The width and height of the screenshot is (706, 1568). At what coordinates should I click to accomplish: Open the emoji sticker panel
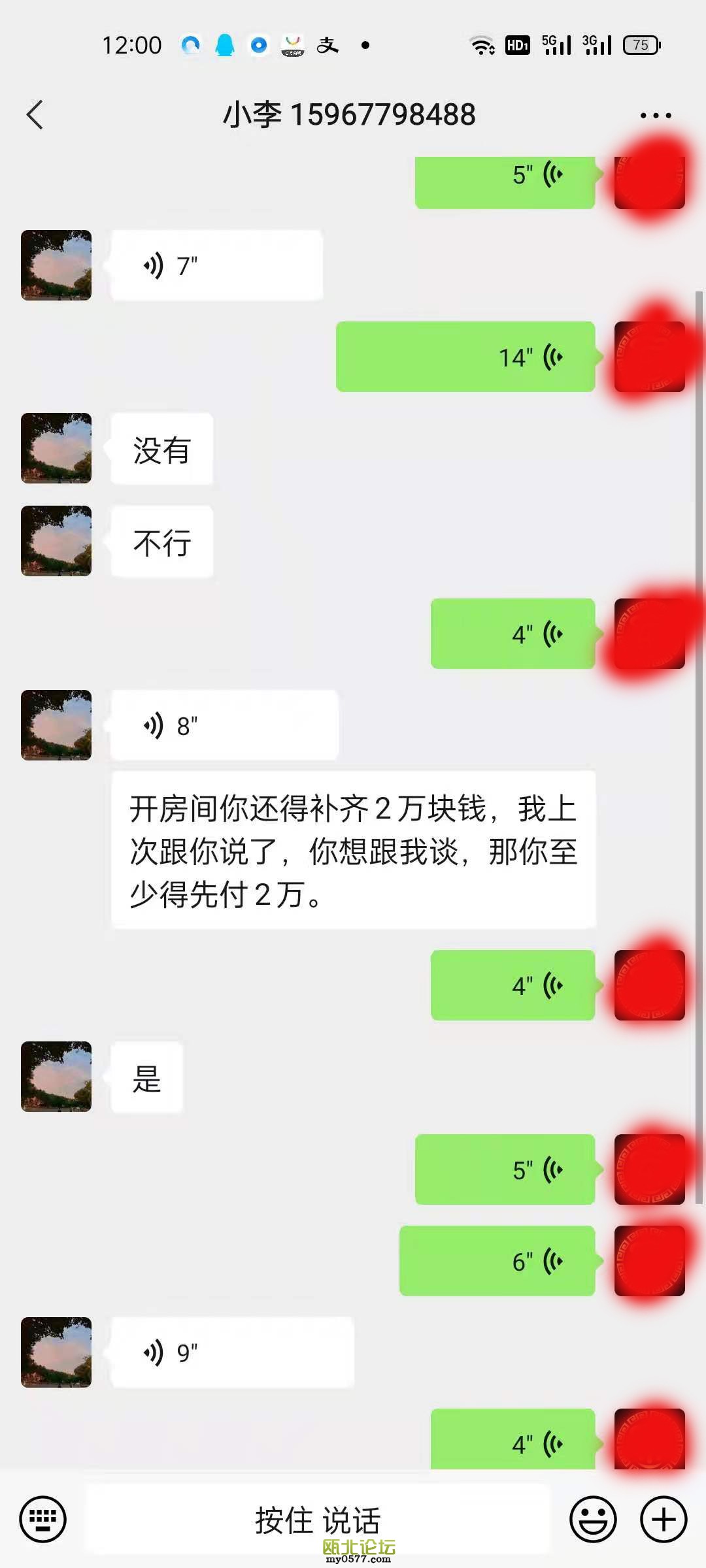tap(593, 1519)
